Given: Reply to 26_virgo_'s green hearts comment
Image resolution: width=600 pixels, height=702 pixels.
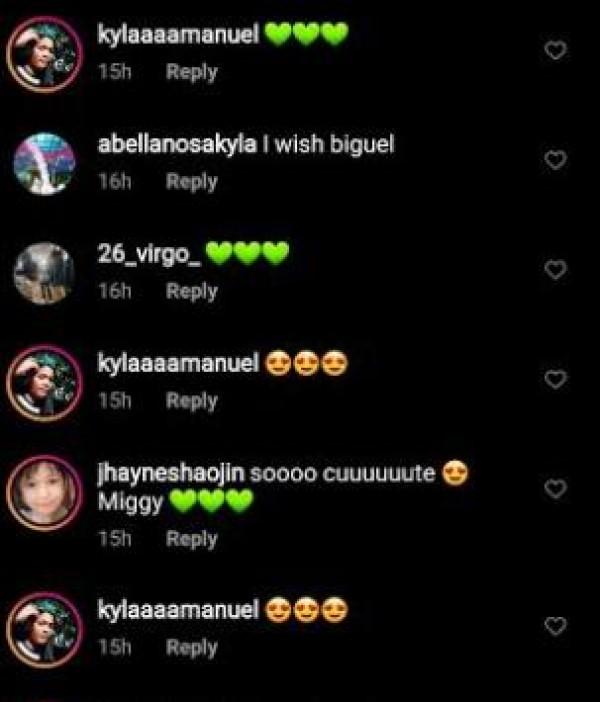Looking at the screenshot, I should coord(191,291).
